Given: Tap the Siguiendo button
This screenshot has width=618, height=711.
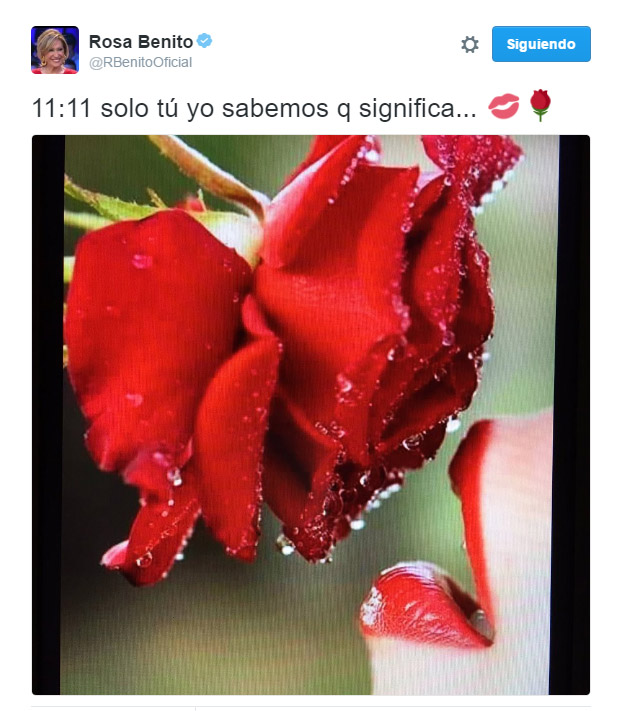Looking at the screenshot, I should 540,45.
